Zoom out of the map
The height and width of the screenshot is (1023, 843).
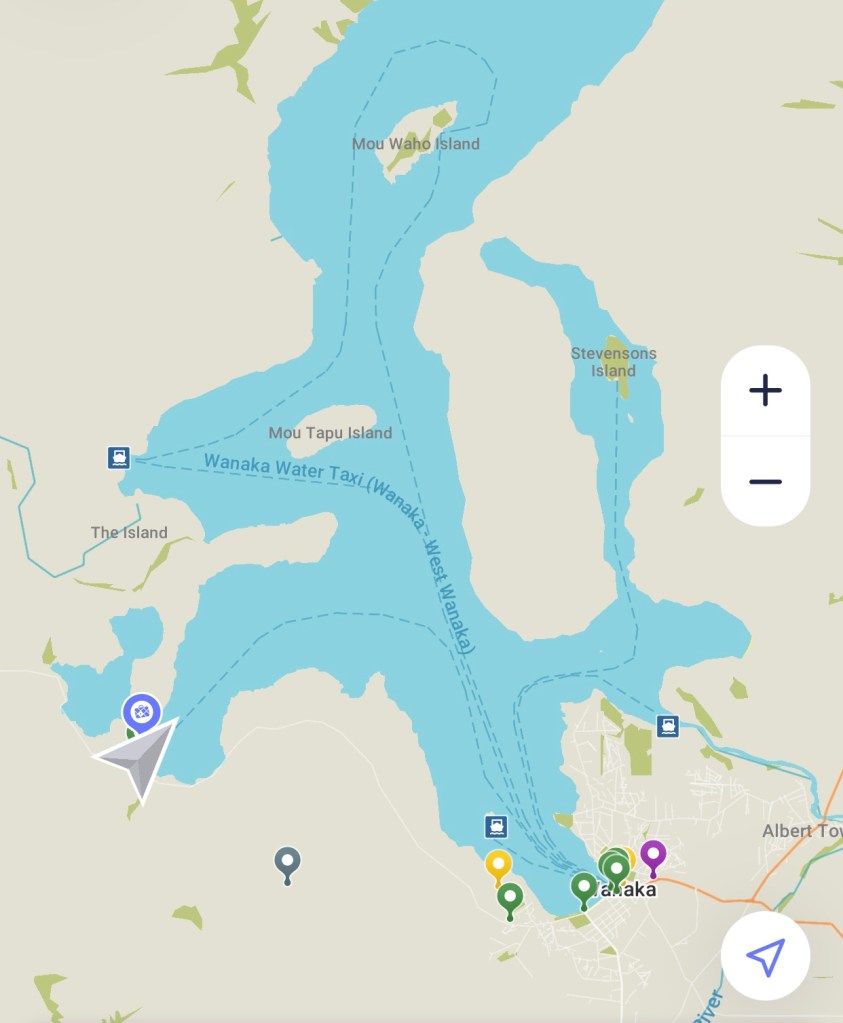coord(765,481)
